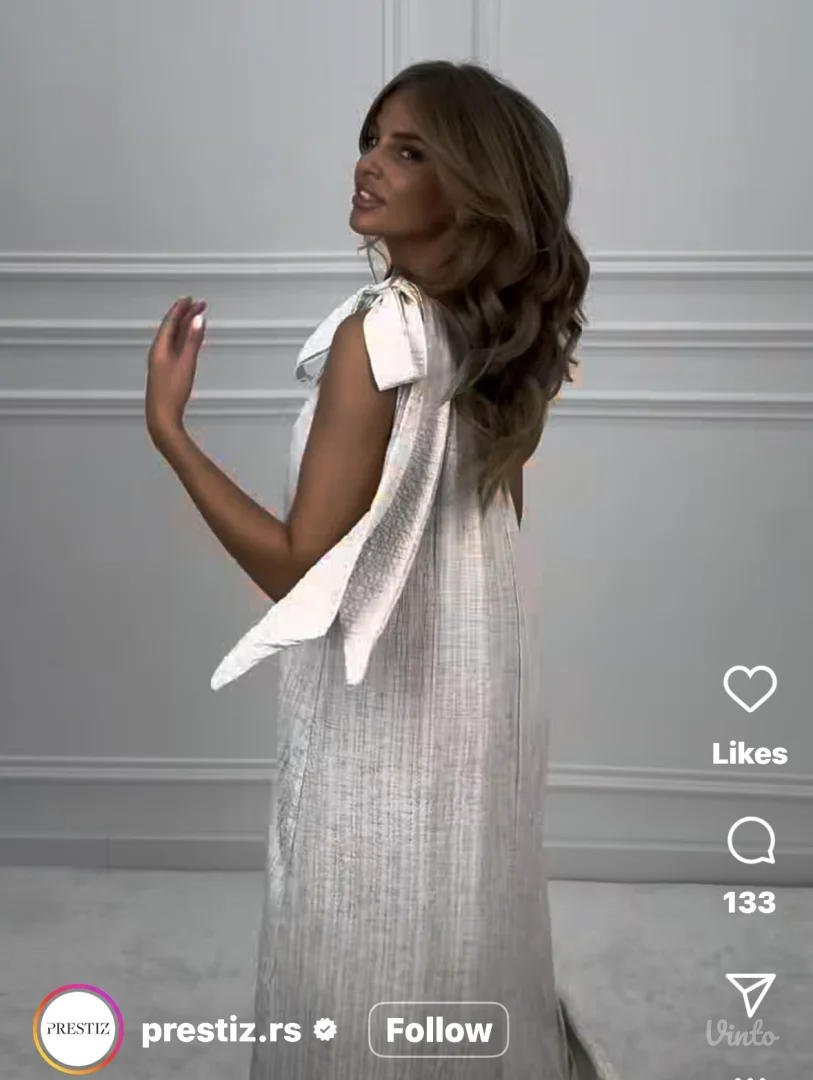813x1080 pixels.
Task: Like this prestiz.rs reel
Action: (749, 689)
